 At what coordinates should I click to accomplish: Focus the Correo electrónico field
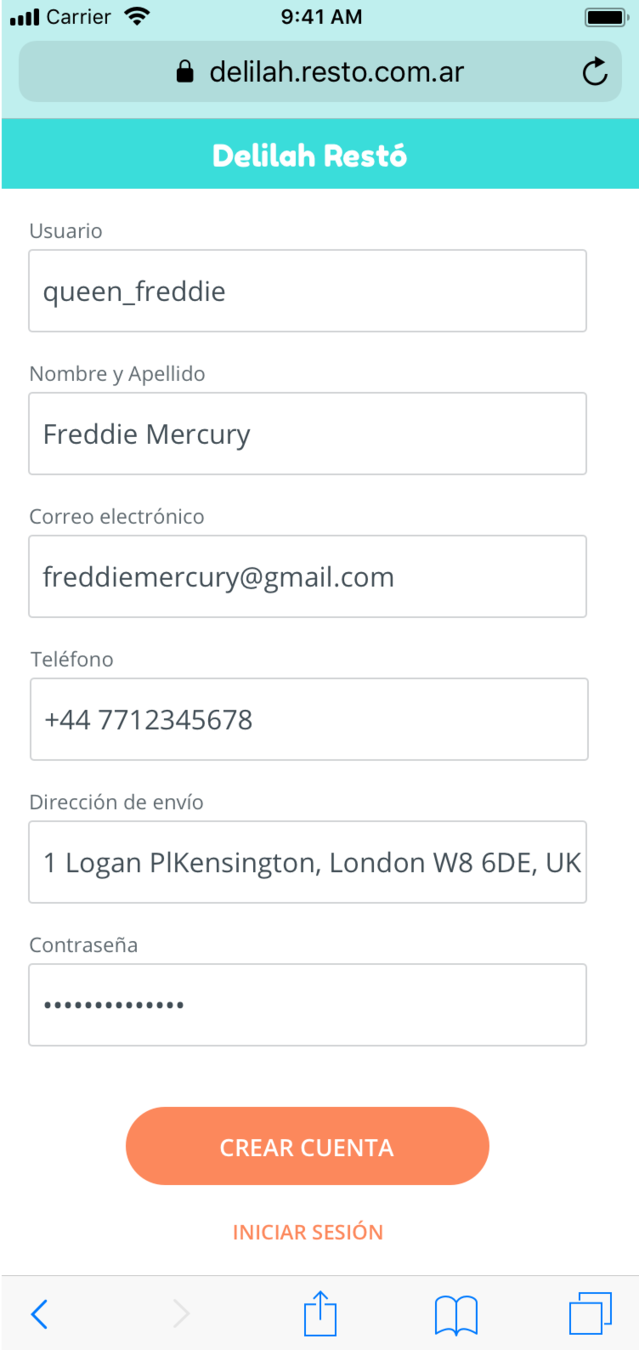pos(307,577)
